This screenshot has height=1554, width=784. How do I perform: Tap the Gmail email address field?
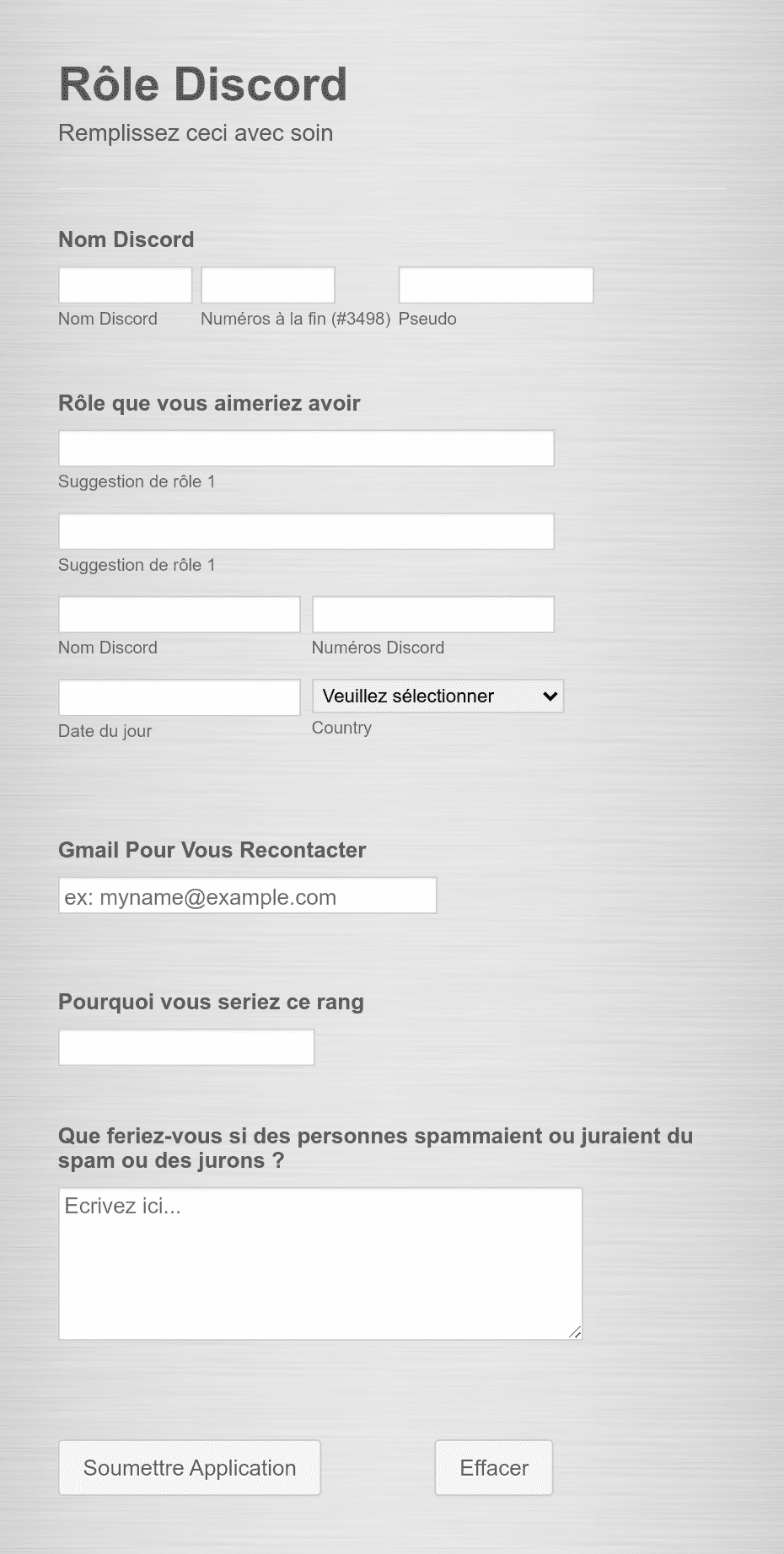point(248,895)
